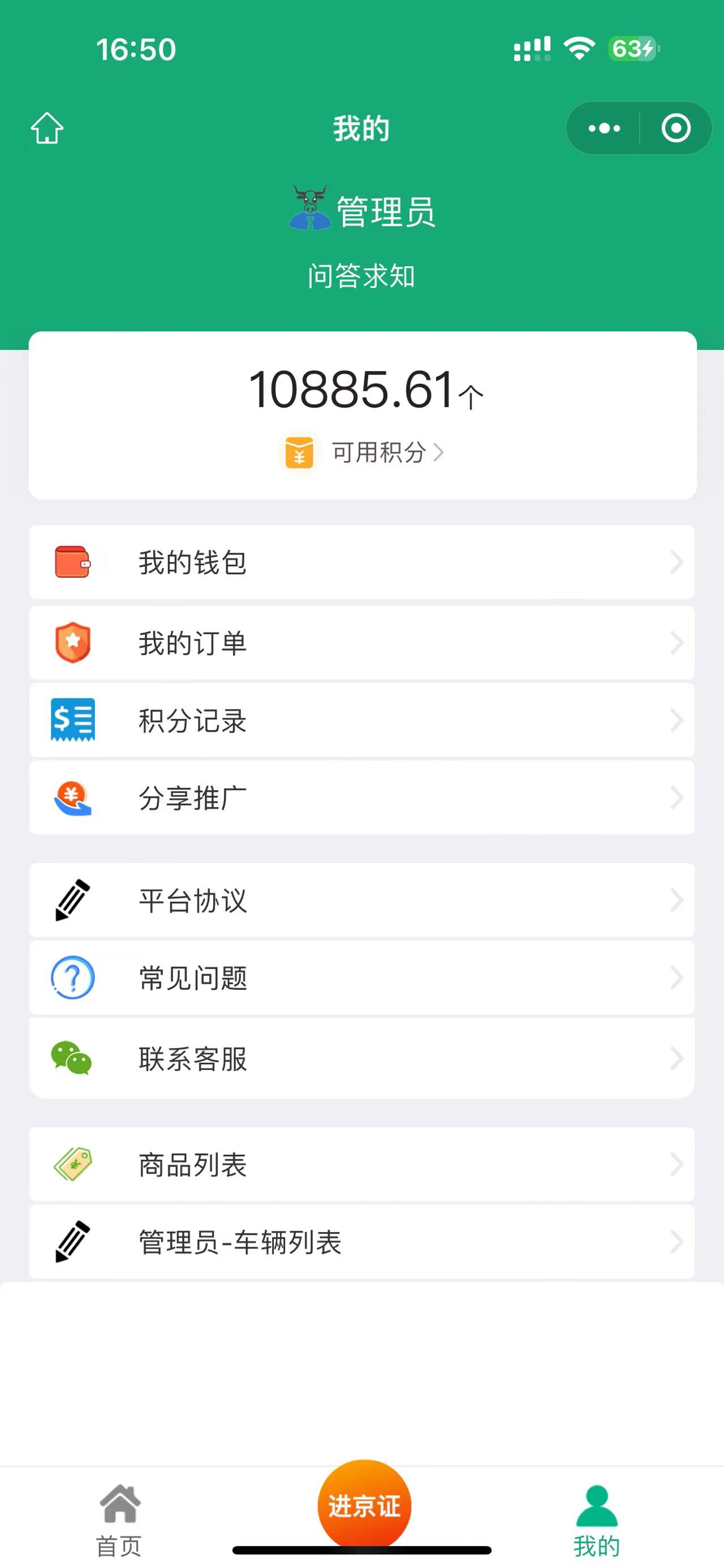Tap the 进京证 center button
The height and width of the screenshot is (1568, 724).
364,1505
